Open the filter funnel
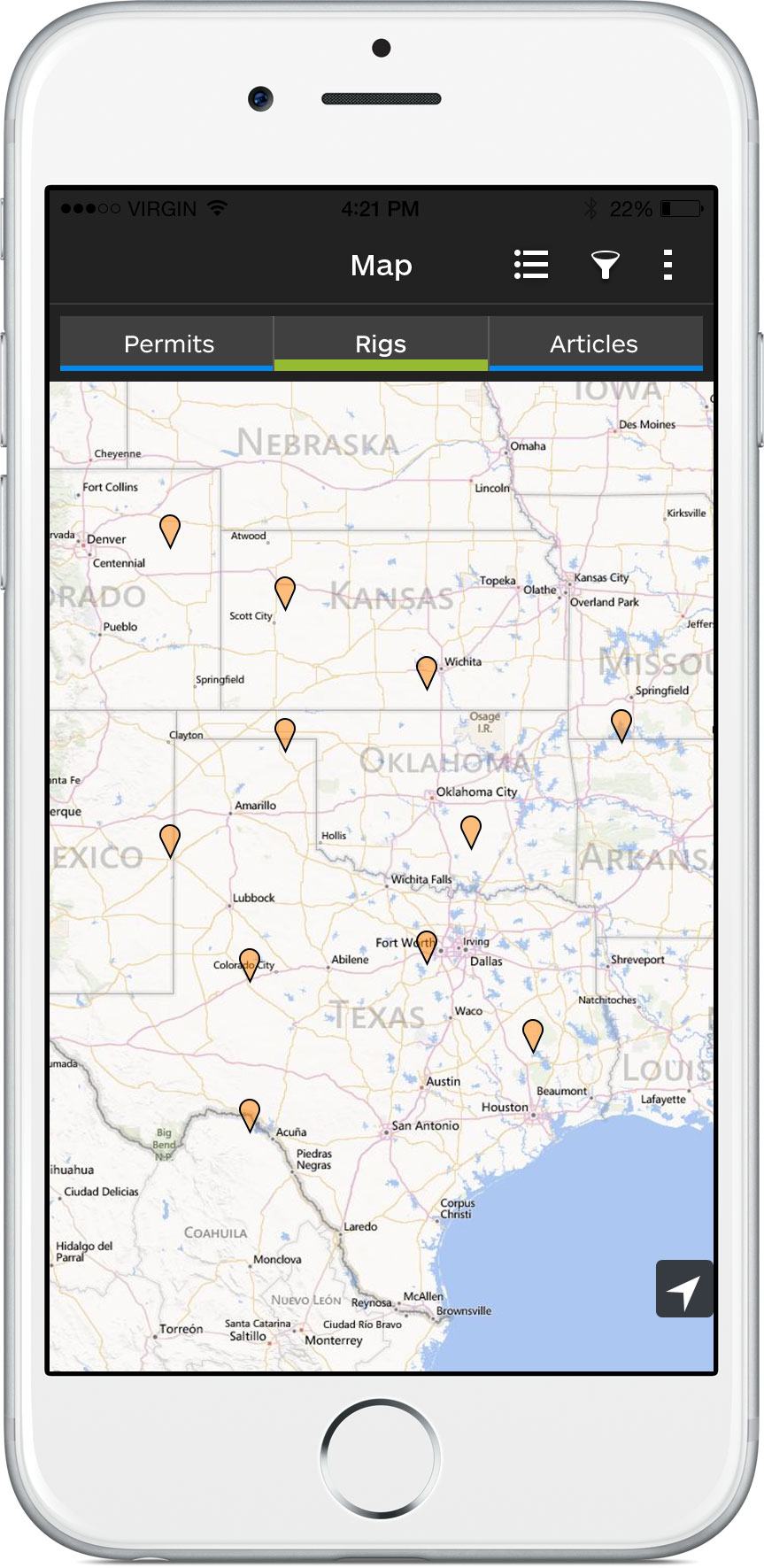This screenshot has height=1568, width=764. tap(606, 265)
